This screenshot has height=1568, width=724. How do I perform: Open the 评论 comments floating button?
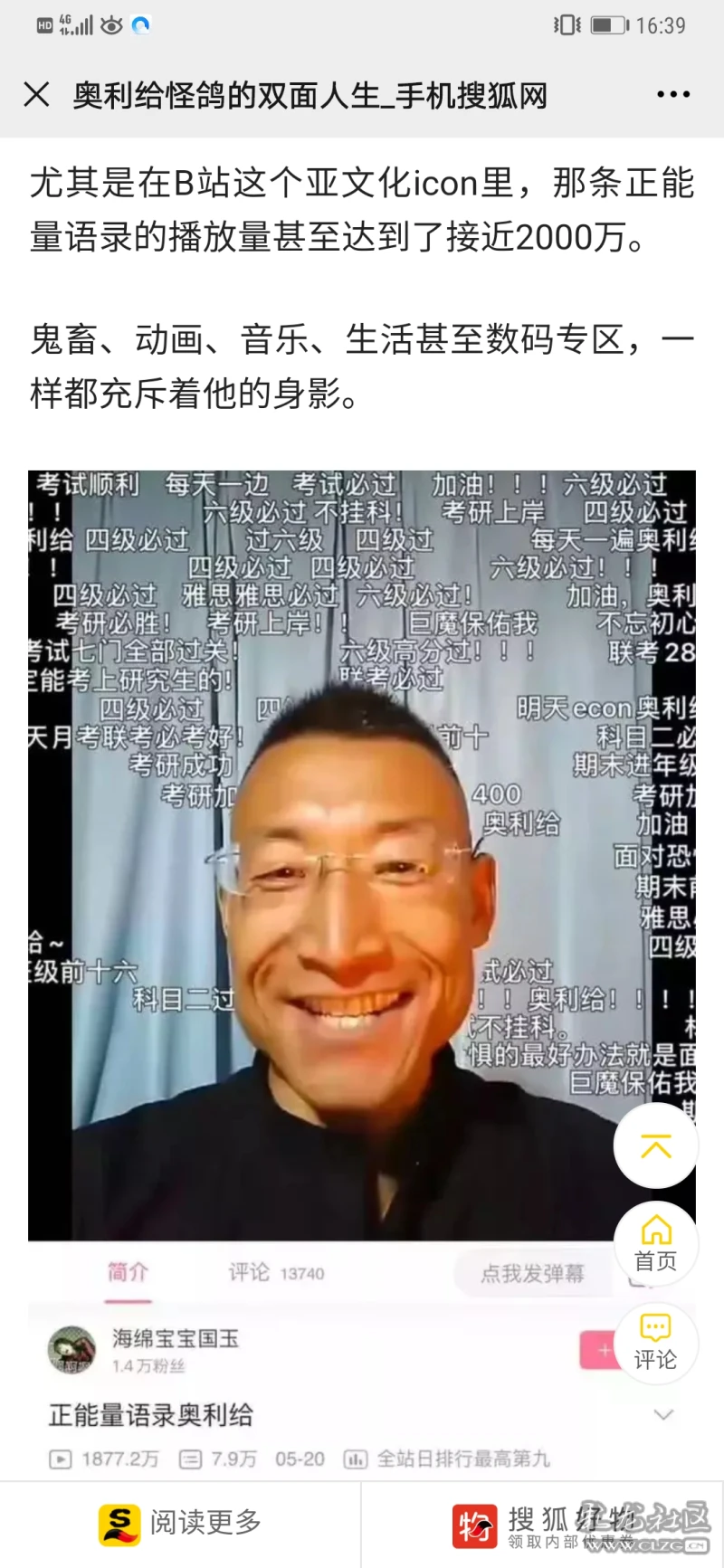(x=656, y=1343)
